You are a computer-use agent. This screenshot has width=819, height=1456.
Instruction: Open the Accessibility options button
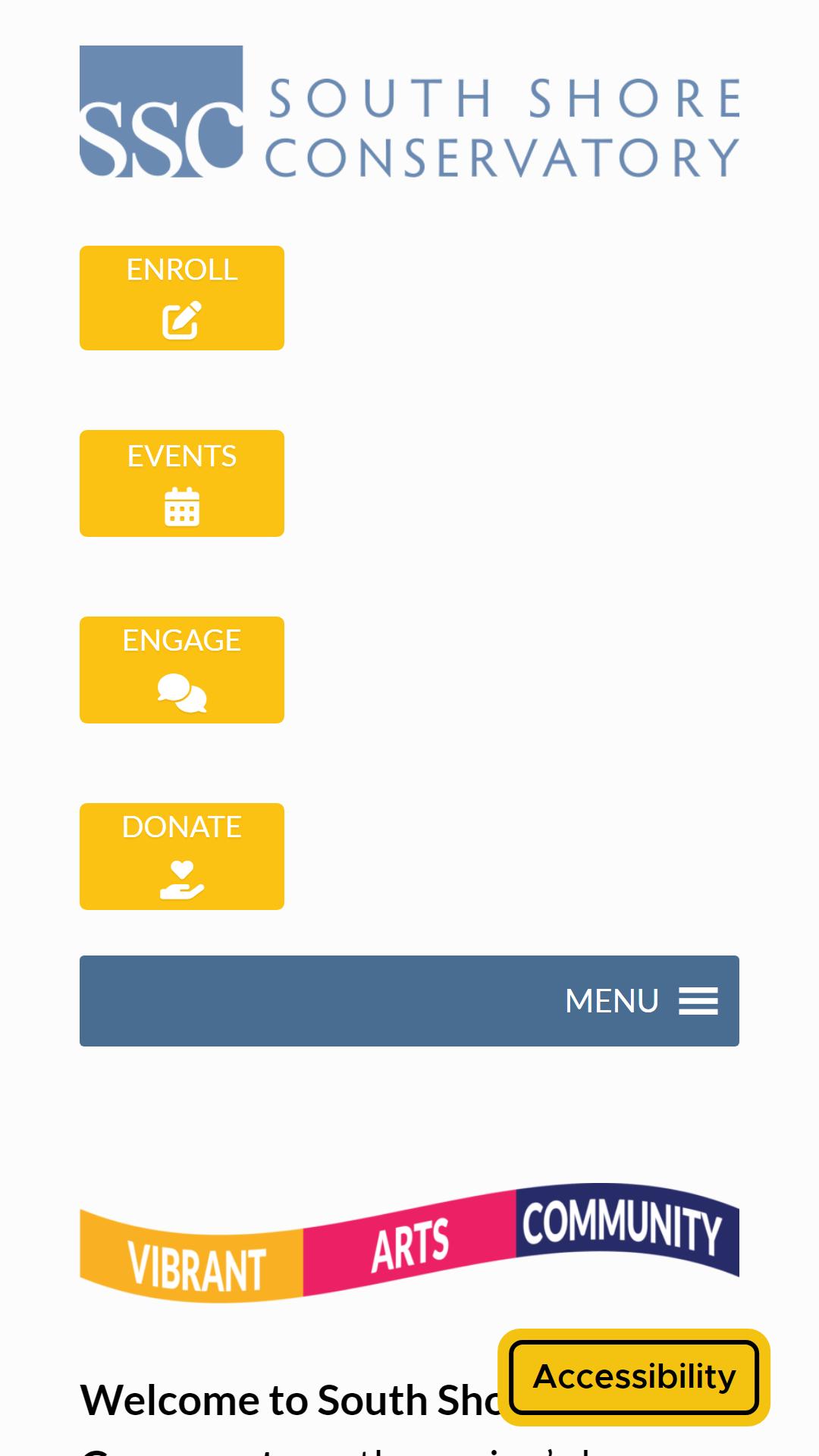pos(634,1377)
